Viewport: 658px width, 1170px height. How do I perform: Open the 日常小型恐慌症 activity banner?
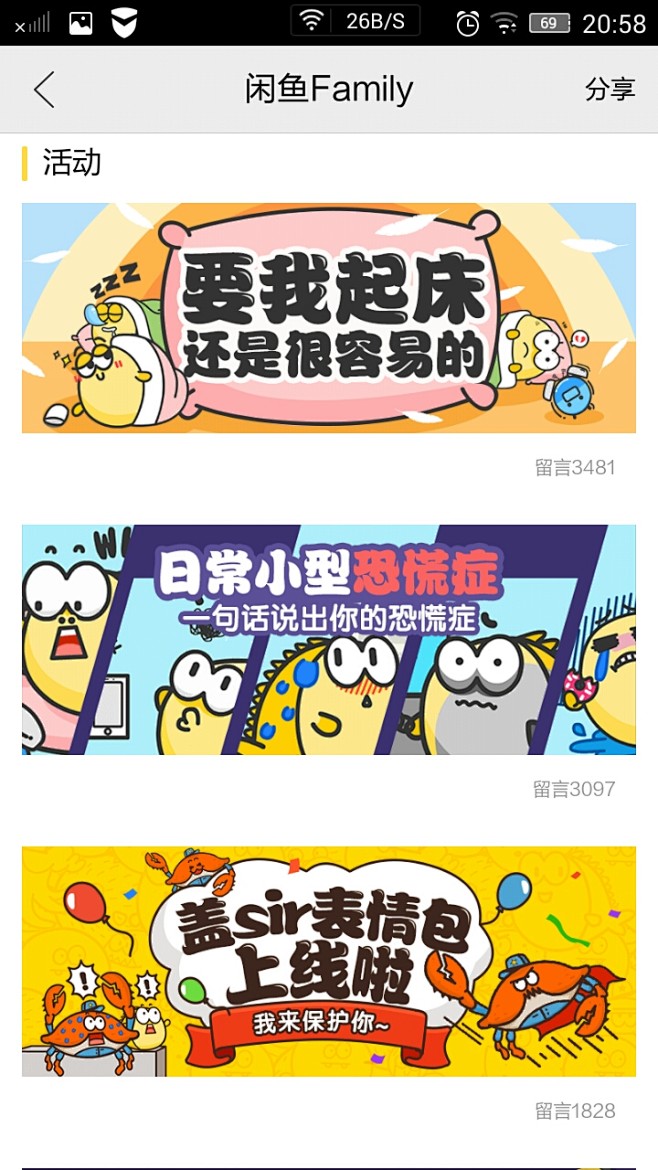[x=329, y=640]
